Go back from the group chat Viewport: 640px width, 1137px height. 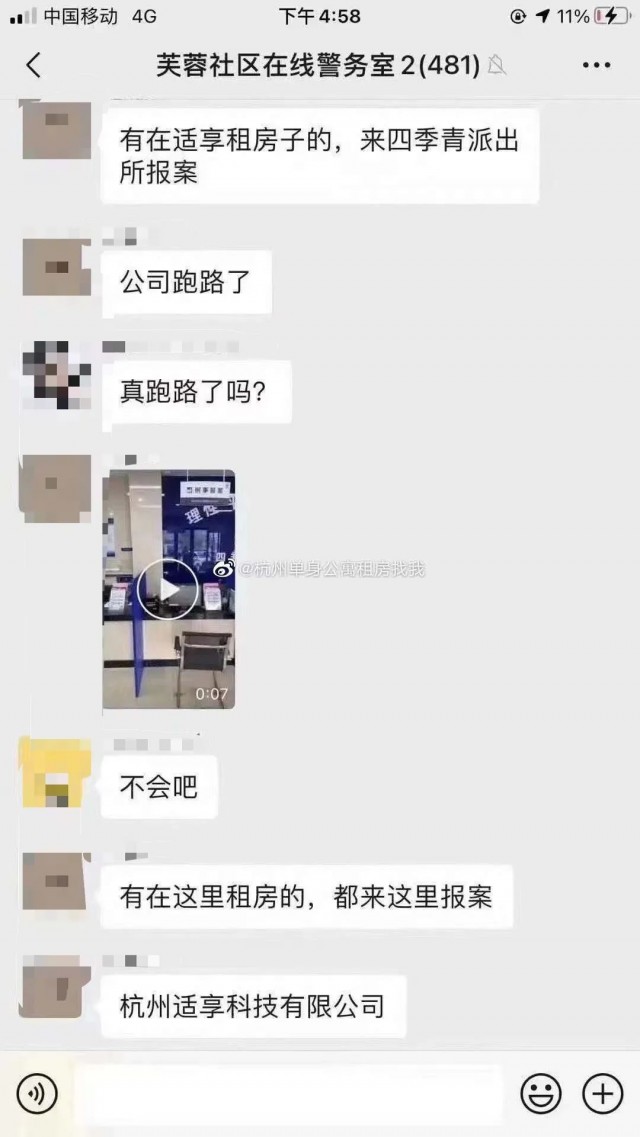[x=34, y=66]
